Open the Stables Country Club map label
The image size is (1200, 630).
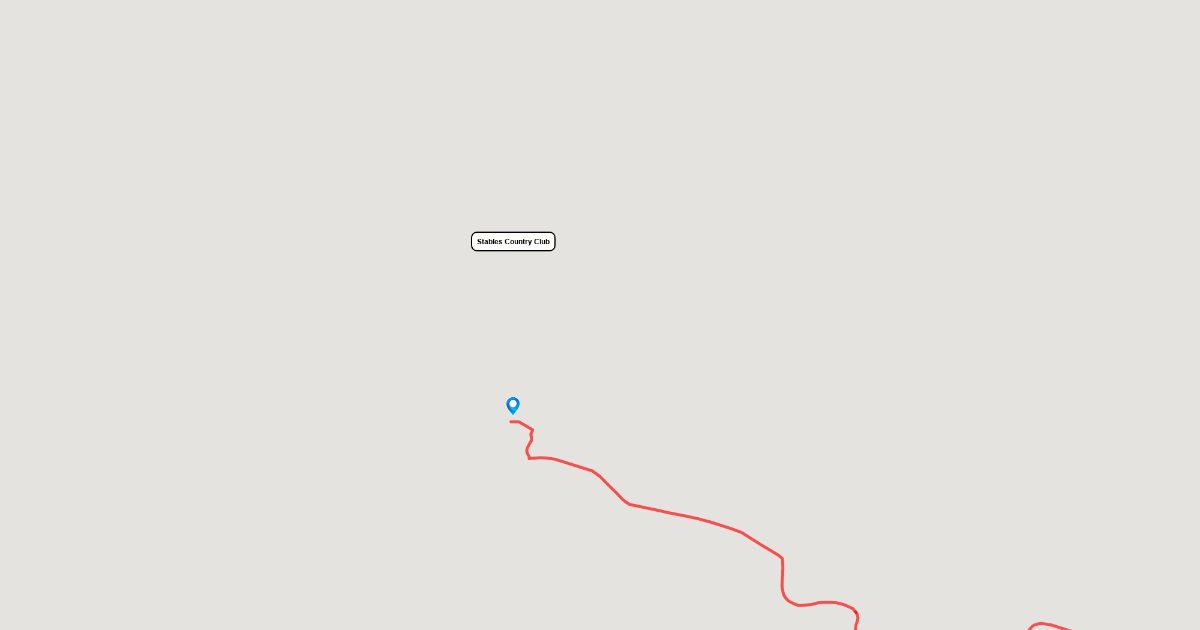513,242
